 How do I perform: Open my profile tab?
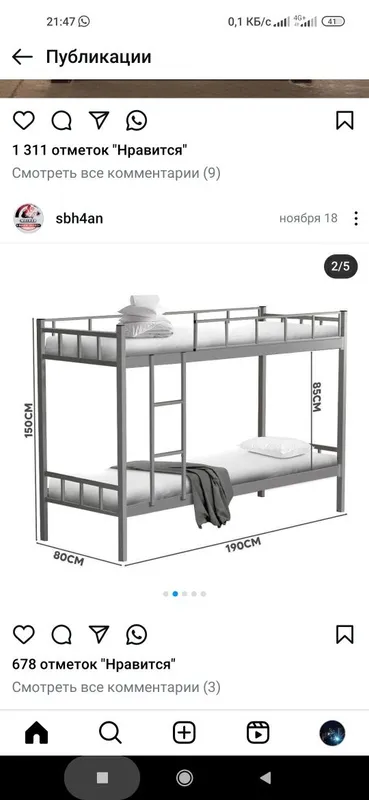[332, 733]
